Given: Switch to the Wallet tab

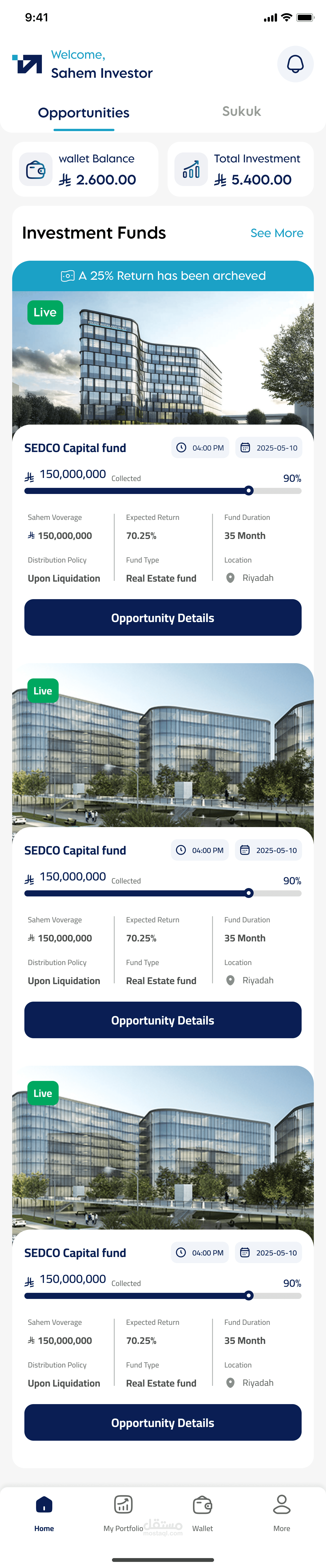Looking at the screenshot, I should click(x=203, y=1513).
